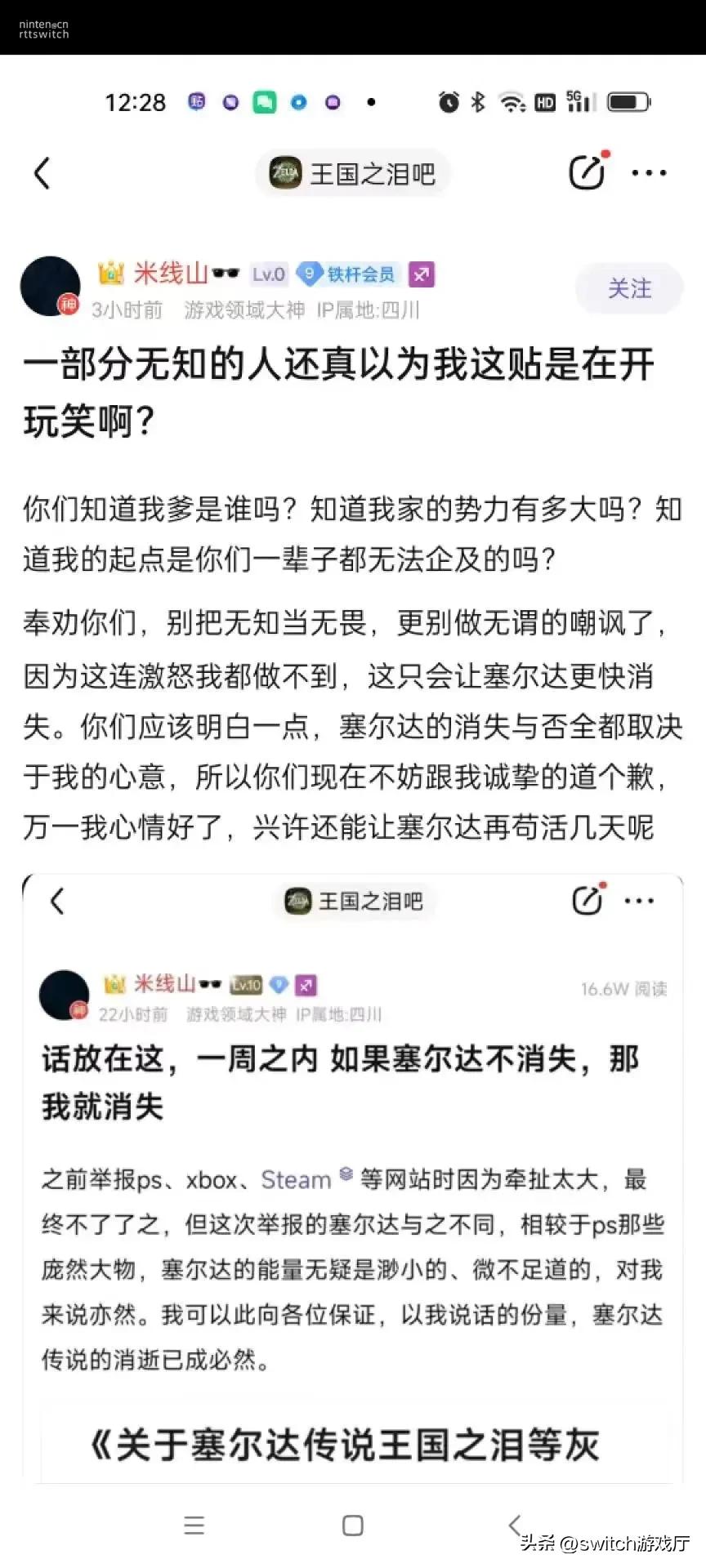Tap the back arrow in the top bar
This screenshot has width=706, height=1568.
tap(42, 173)
